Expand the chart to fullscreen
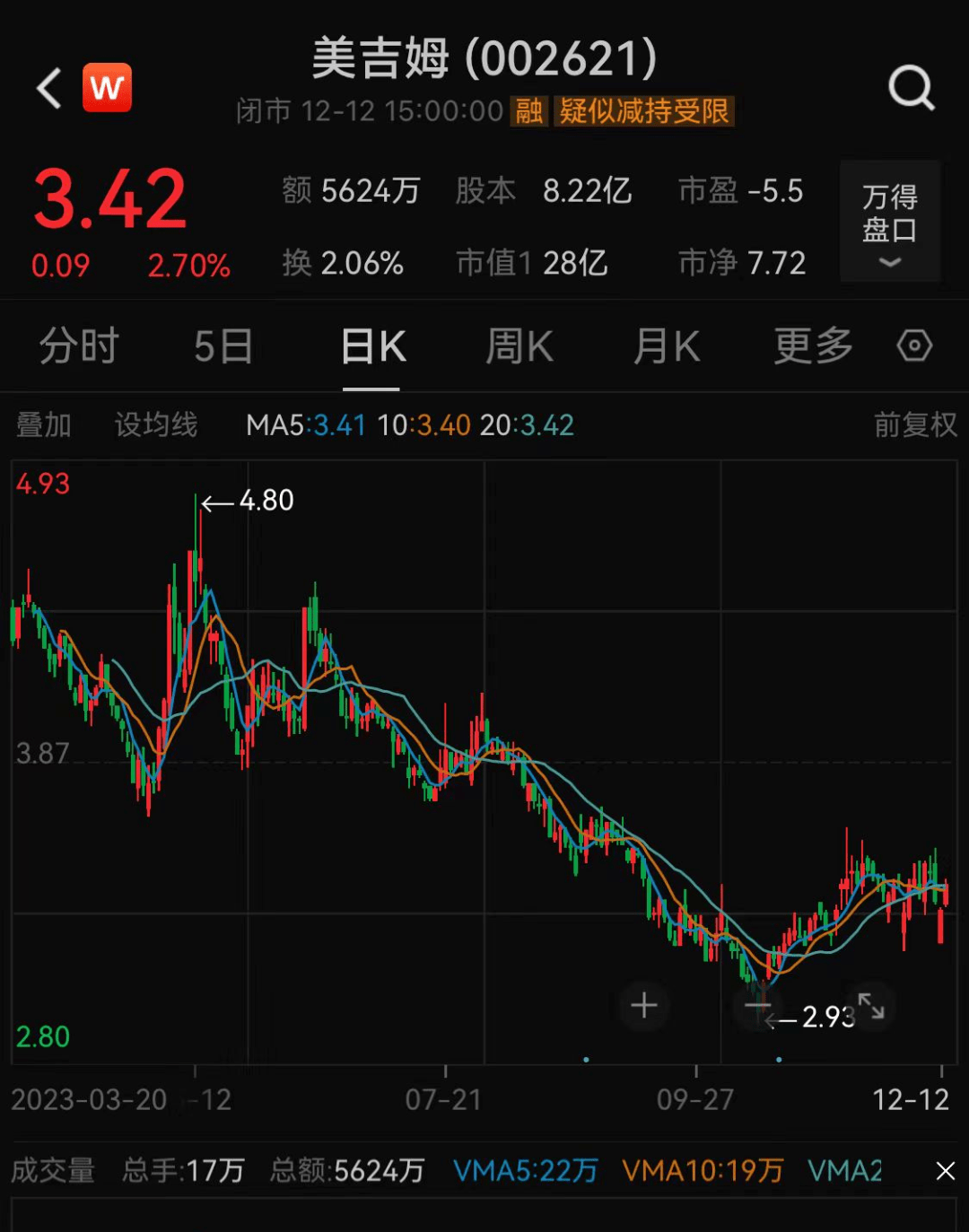 pyautogui.click(x=870, y=1005)
